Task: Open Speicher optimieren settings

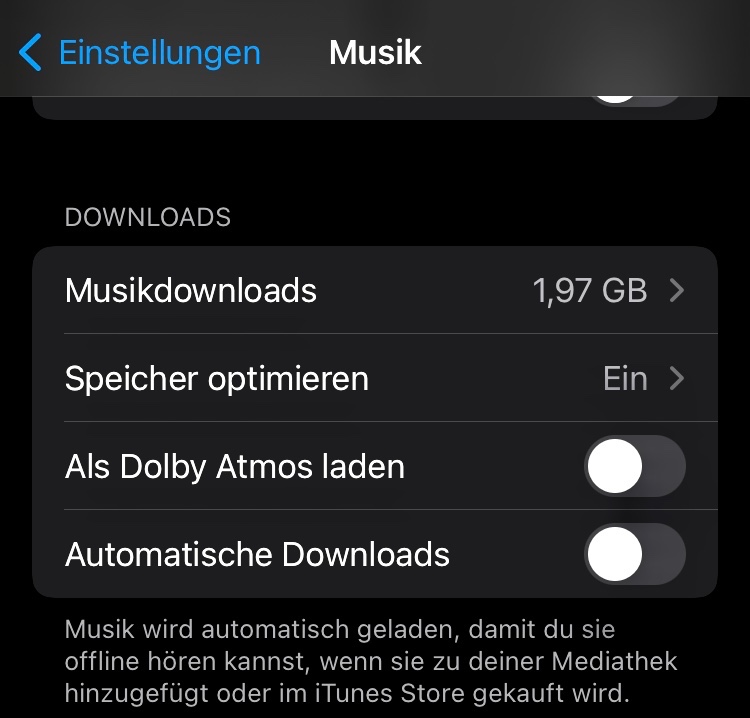Action: [x=375, y=379]
